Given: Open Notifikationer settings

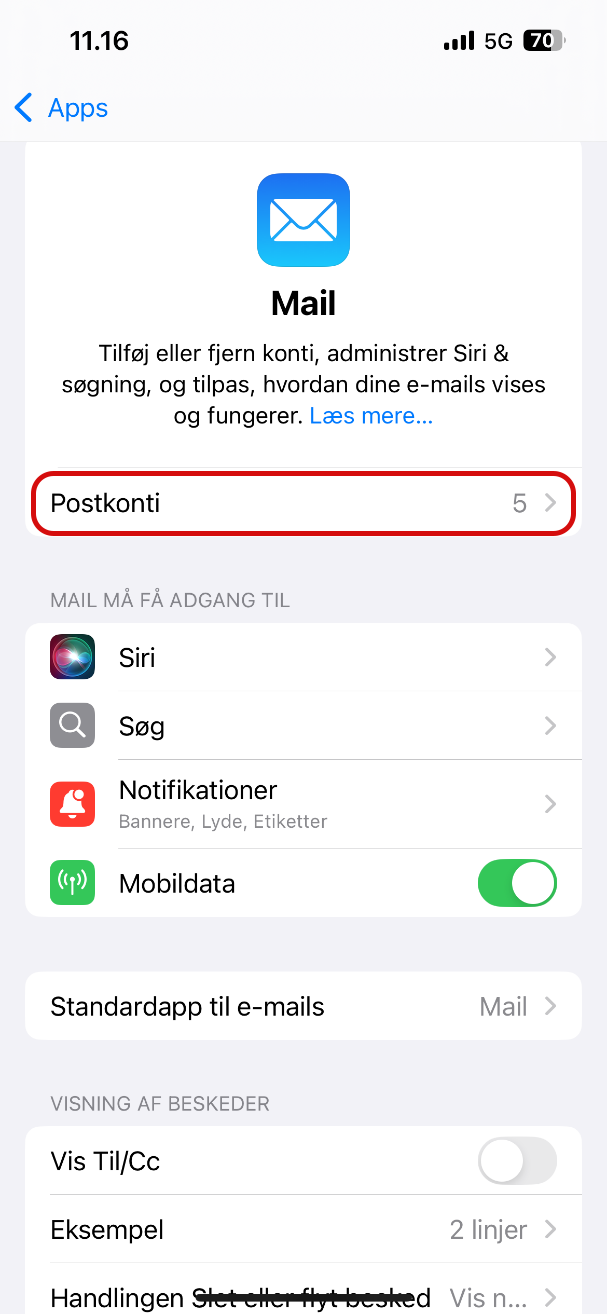Looking at the screenshot, I should [303, 804].
